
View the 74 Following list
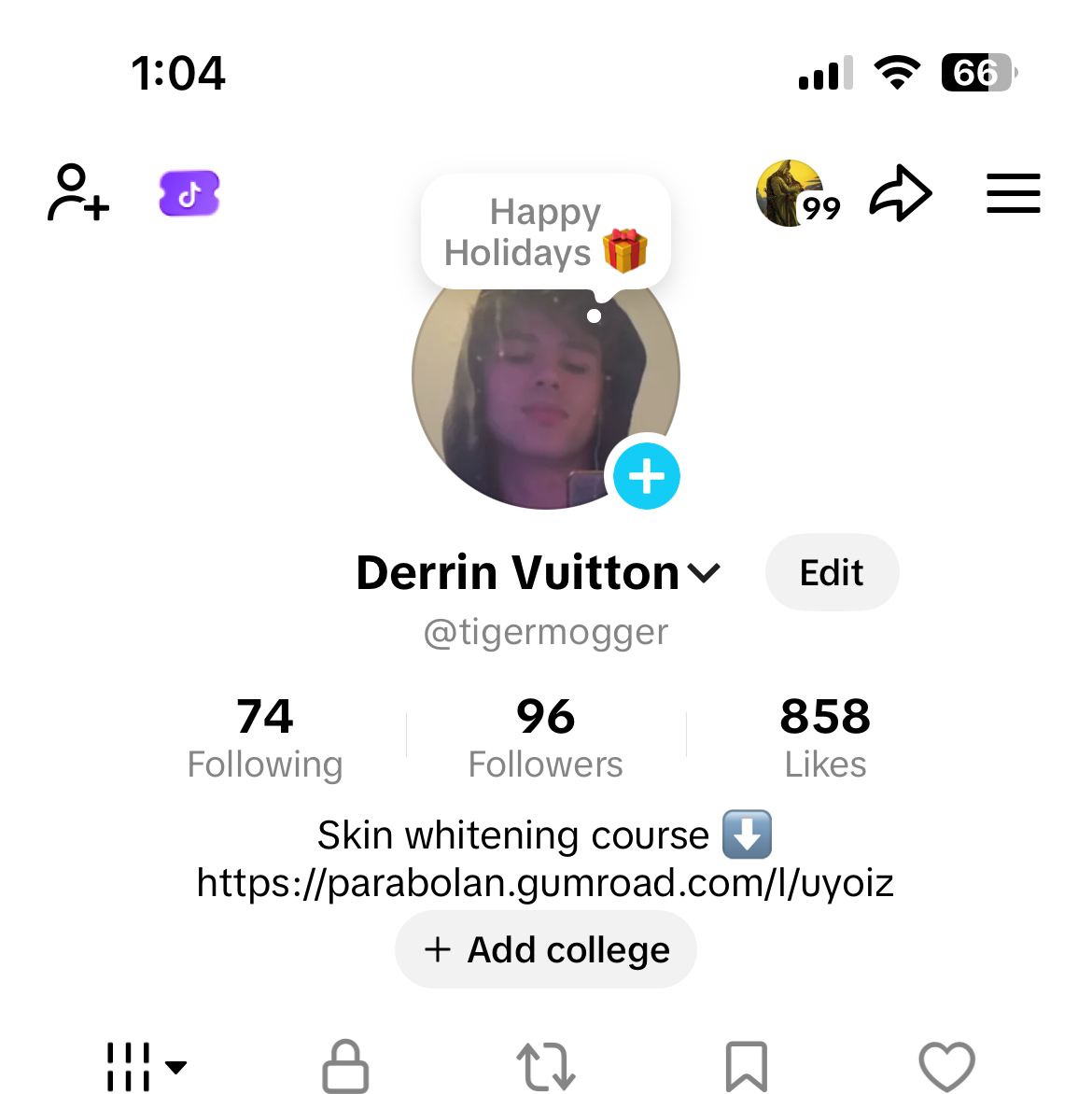click(265, 737)
